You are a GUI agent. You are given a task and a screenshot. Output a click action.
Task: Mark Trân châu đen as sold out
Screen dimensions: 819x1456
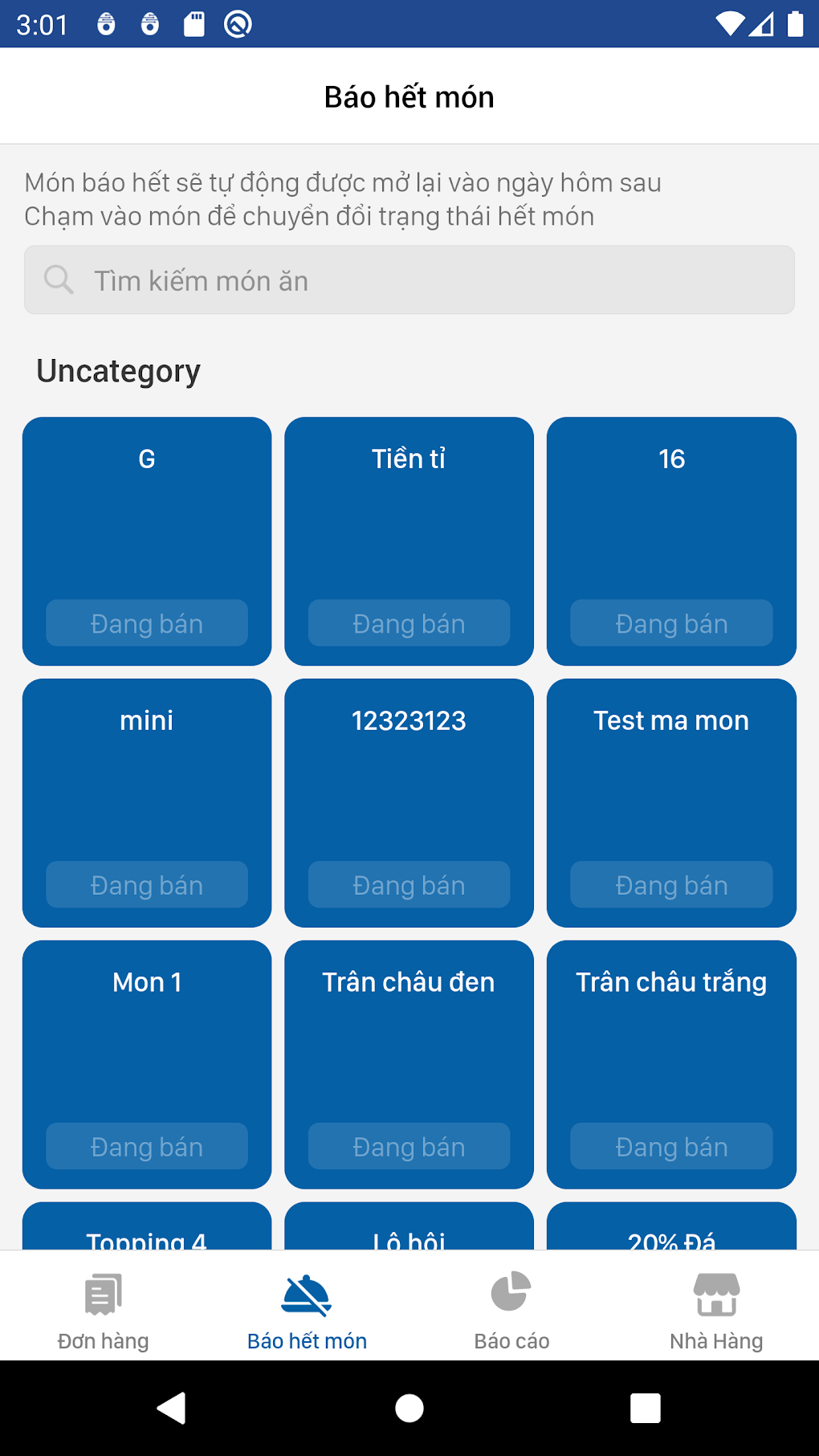tap(409, 1065)
